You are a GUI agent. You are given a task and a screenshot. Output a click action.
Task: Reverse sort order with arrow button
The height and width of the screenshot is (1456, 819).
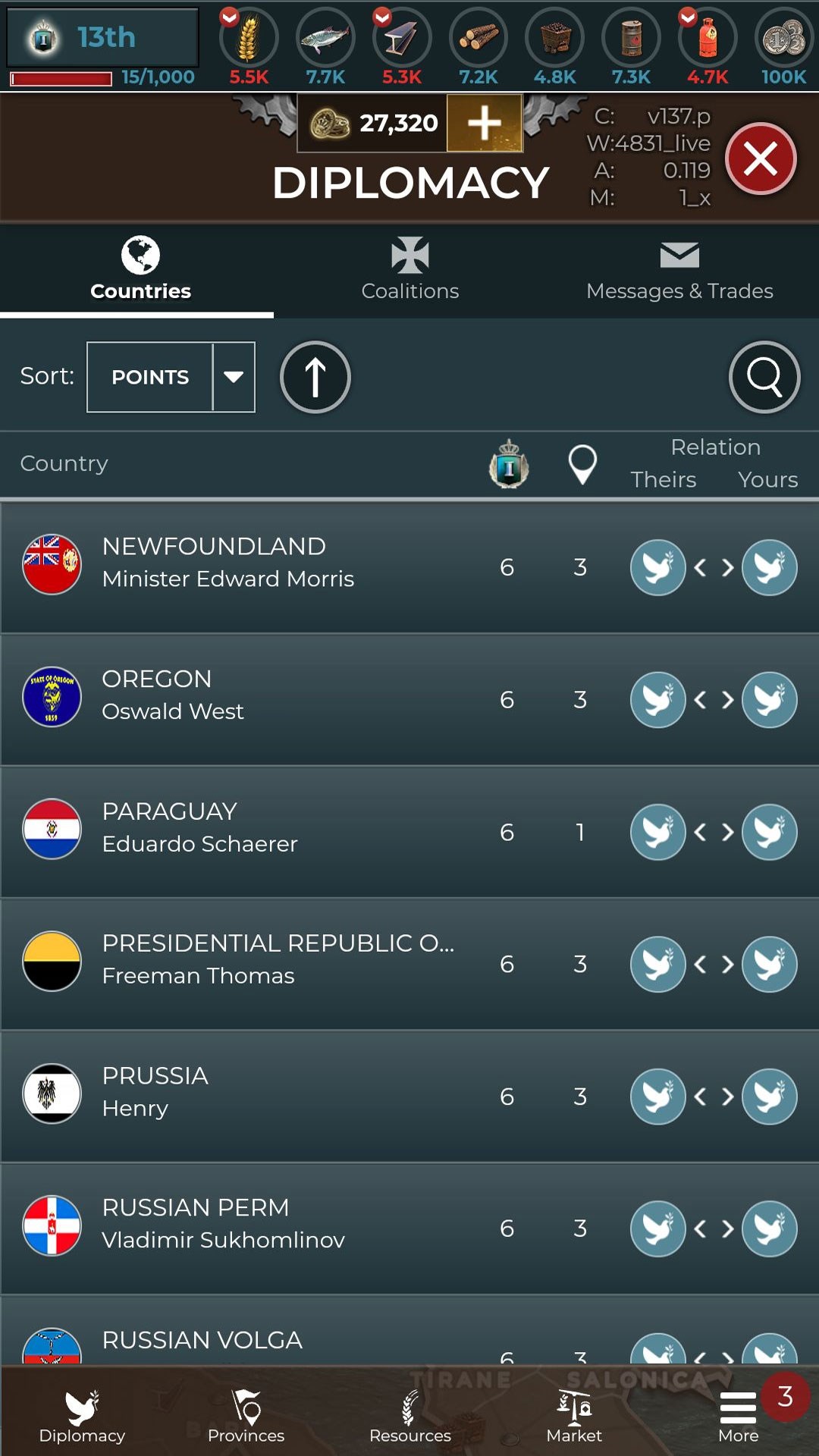coord(315,377)
